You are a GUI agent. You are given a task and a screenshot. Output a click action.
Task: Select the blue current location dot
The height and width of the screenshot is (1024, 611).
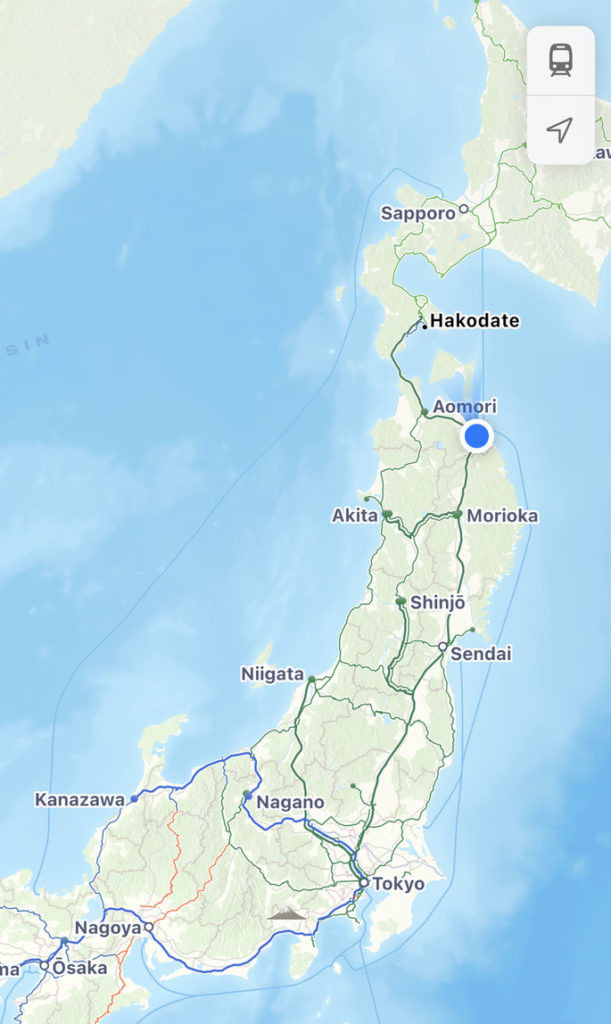point(477,436)
